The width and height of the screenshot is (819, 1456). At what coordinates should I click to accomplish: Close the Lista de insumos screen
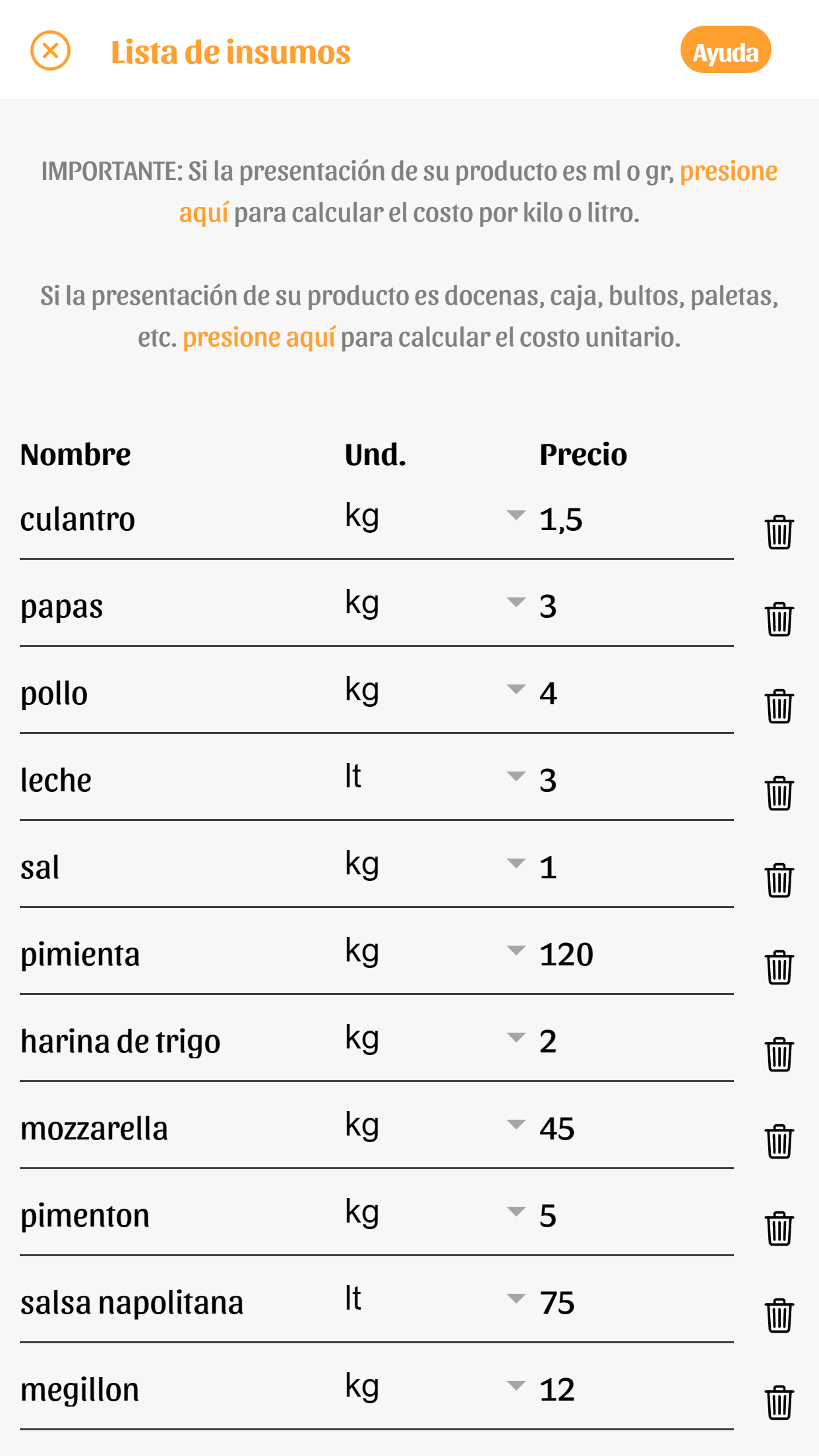click(x=51, y=51)
